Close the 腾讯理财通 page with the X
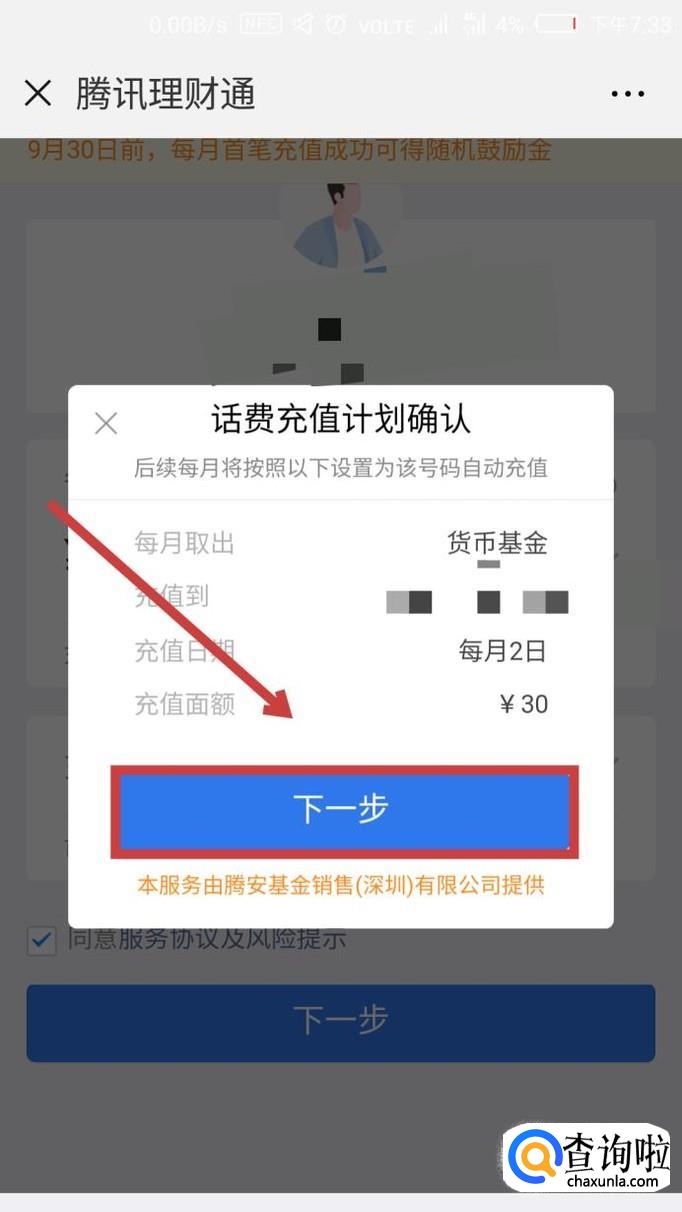The width and height of the screenshot is (682, 1212). pos(37,94)
